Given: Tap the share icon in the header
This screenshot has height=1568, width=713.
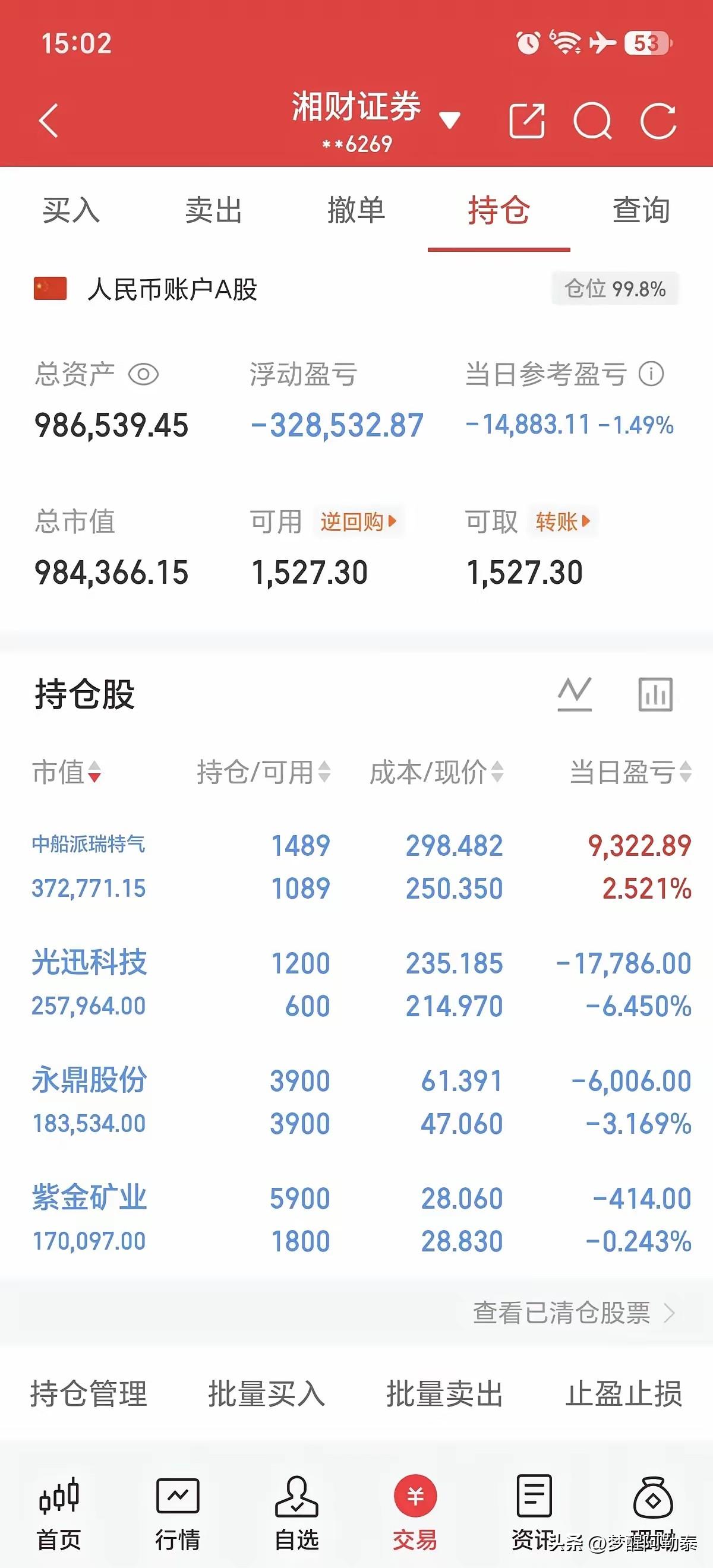Looking at the screenshot, I should [527, 121].
